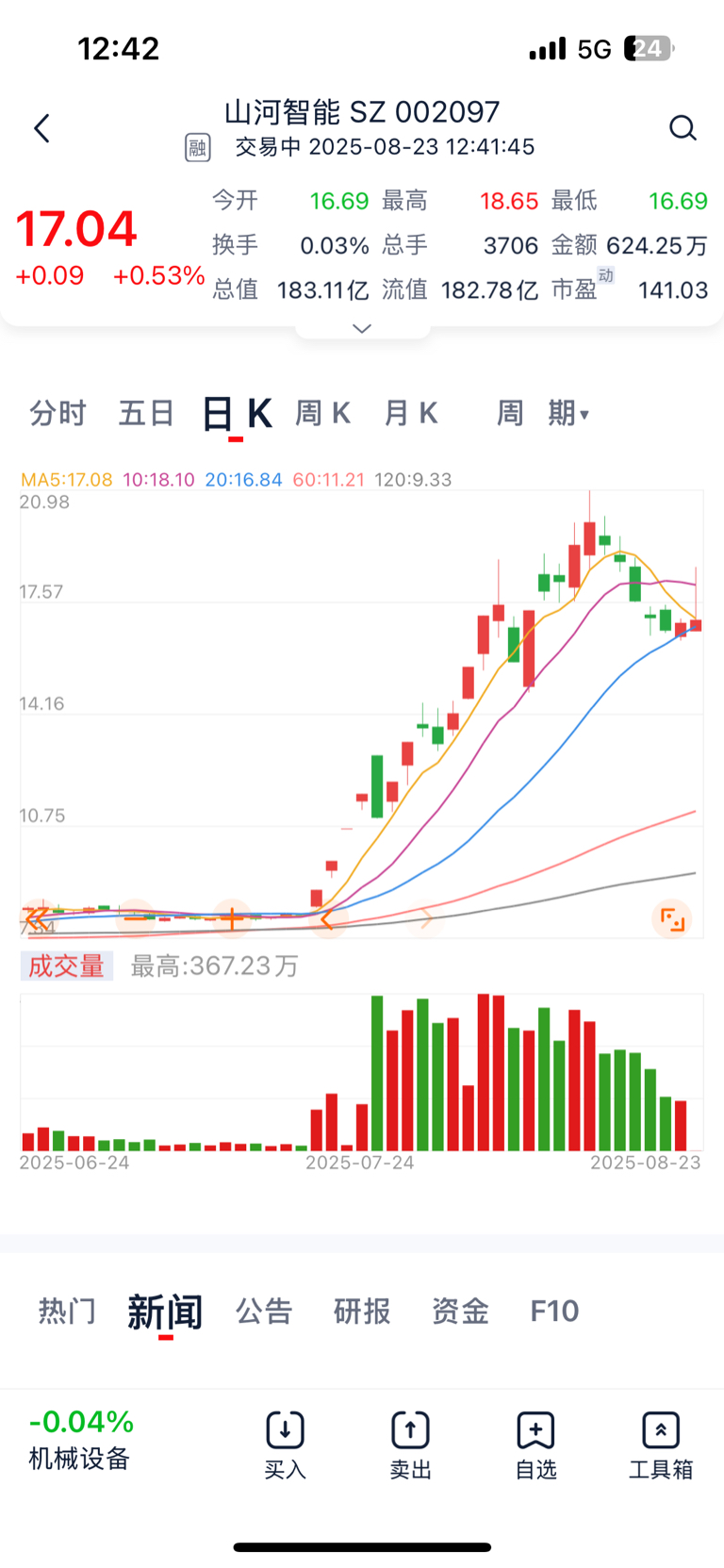The height and width of the screenshot is (1568, 724).
Task: Zoom in the chart with plus icon
Action: click(231, 918)
